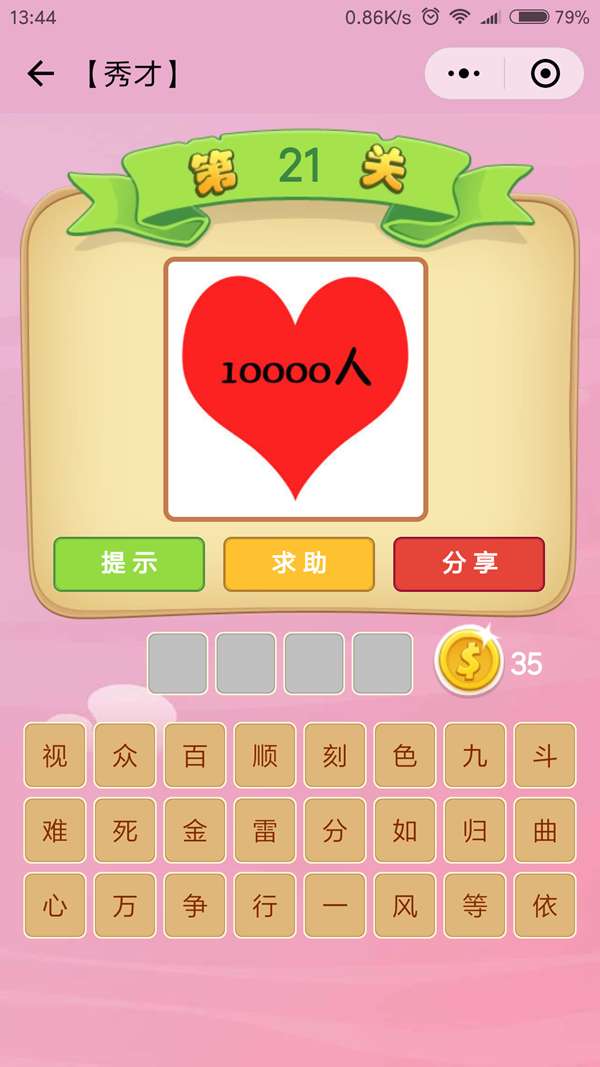Select the 归 character tile
This screenshot has width=600, height=1067.
tap(475, 831)
